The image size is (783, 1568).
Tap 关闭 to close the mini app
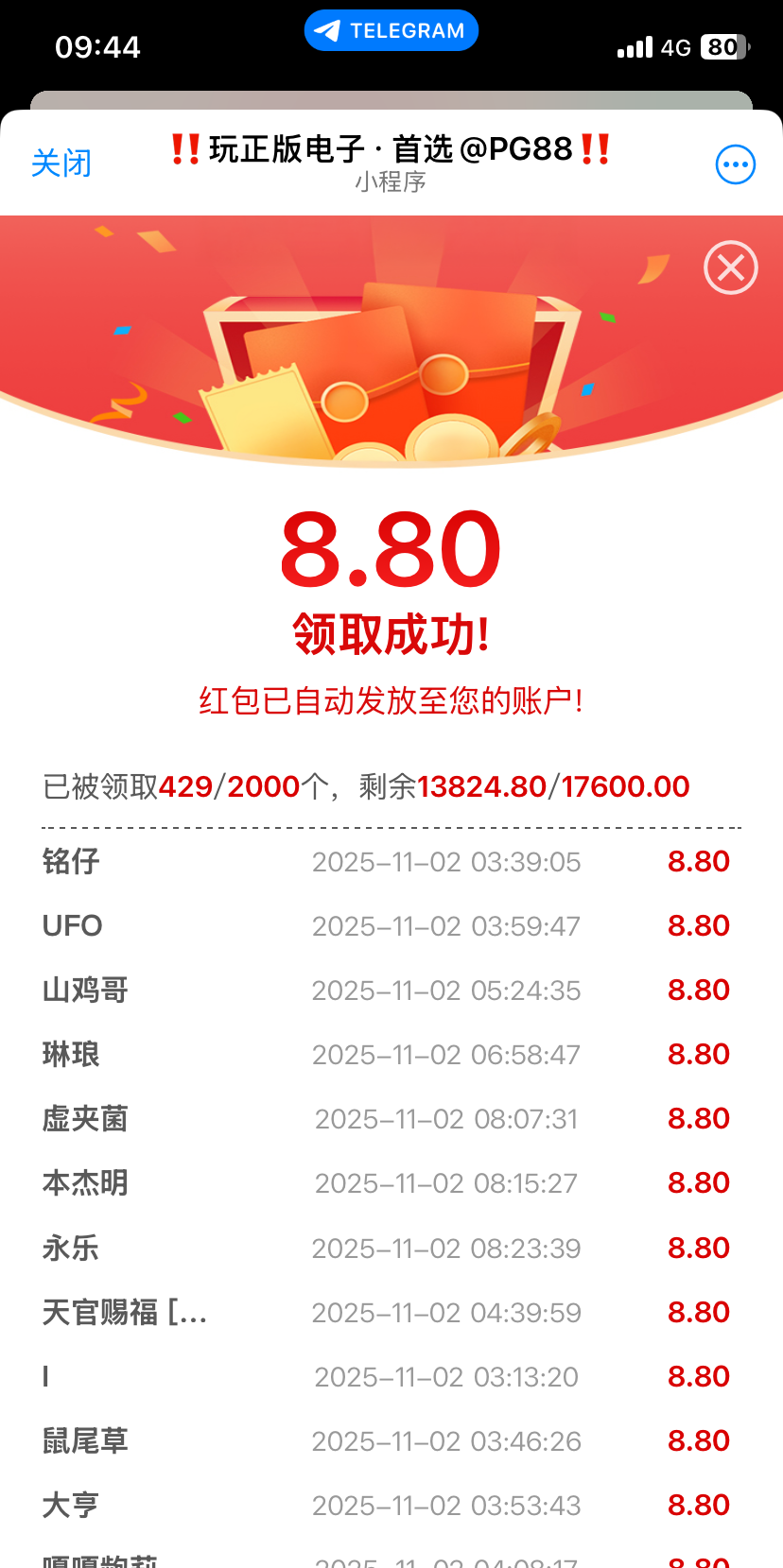click(x=61, y=164)
